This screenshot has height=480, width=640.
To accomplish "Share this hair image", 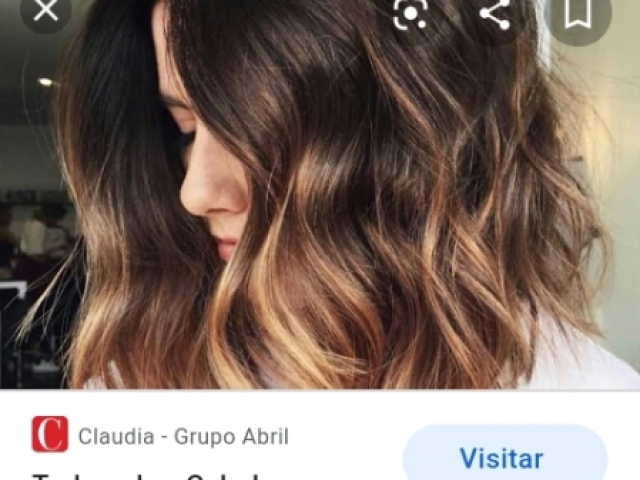I will click(x=495, y=13).
